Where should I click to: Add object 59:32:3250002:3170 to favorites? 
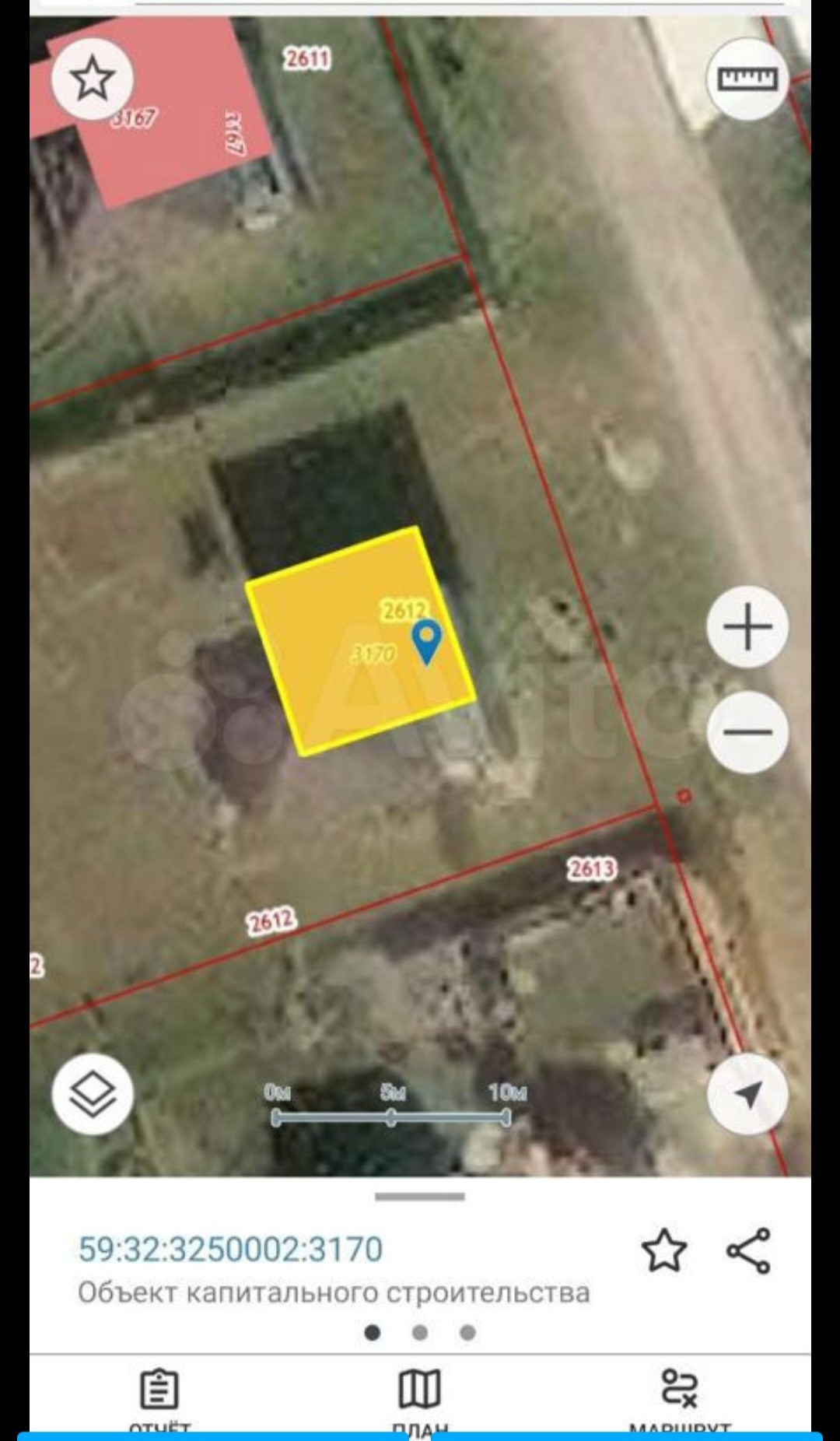click(x=663, y=1250)
